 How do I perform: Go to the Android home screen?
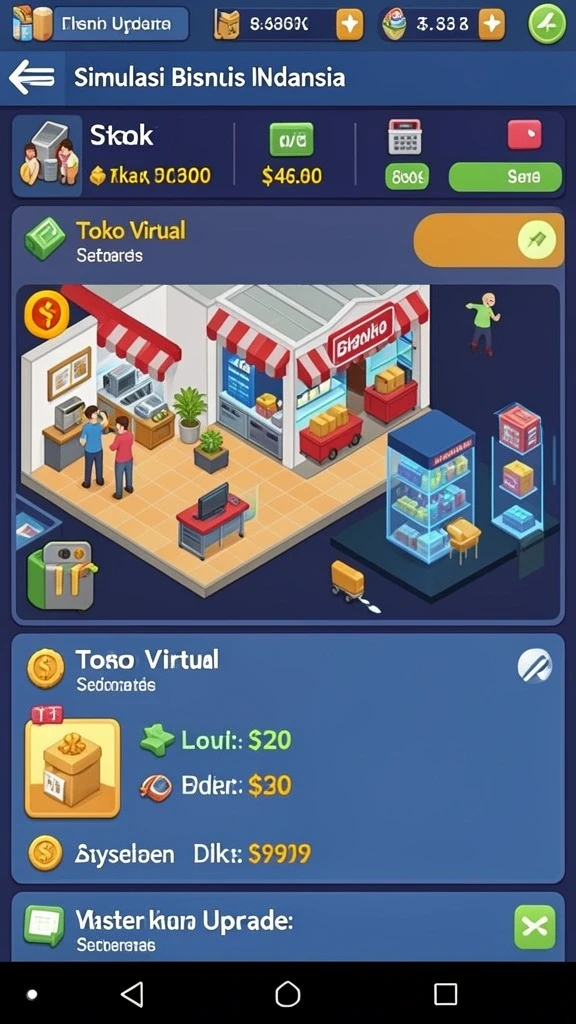pos(288,995)
